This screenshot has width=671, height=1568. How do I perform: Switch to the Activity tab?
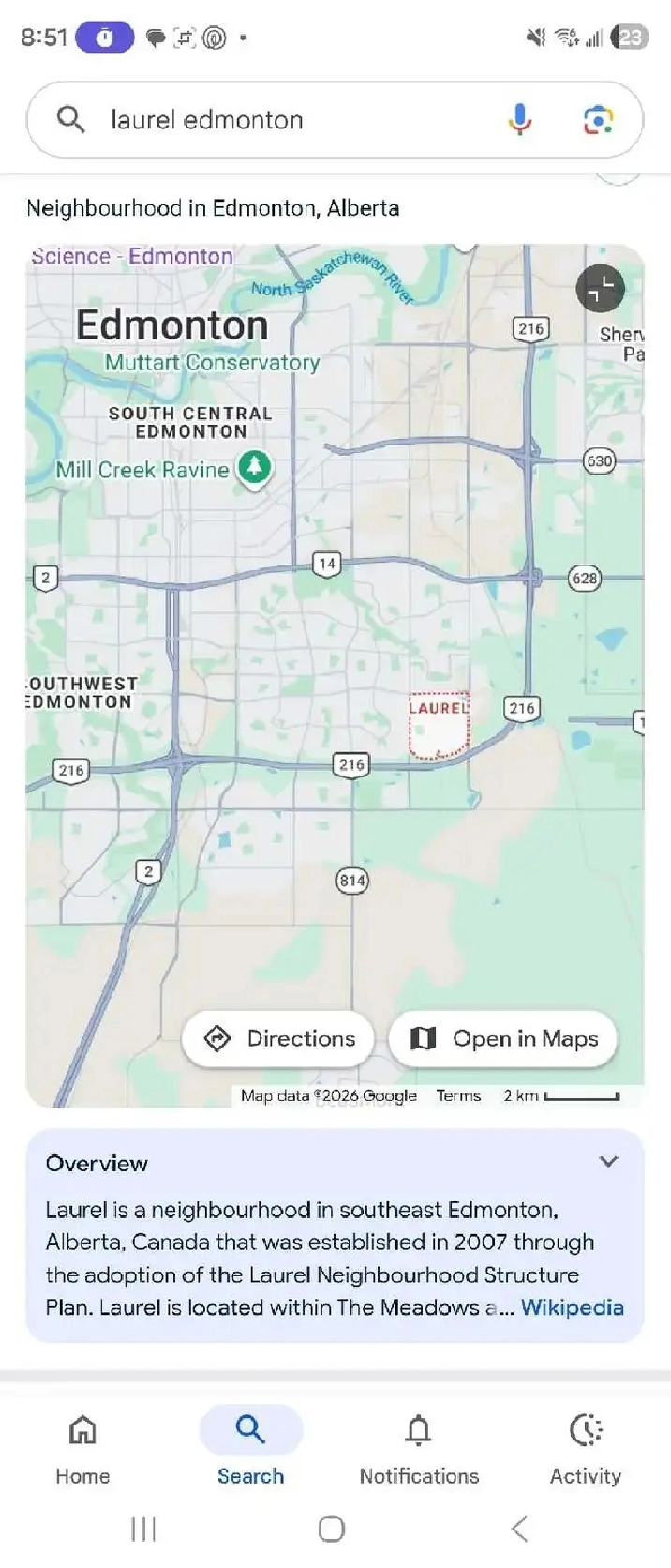586,1449
